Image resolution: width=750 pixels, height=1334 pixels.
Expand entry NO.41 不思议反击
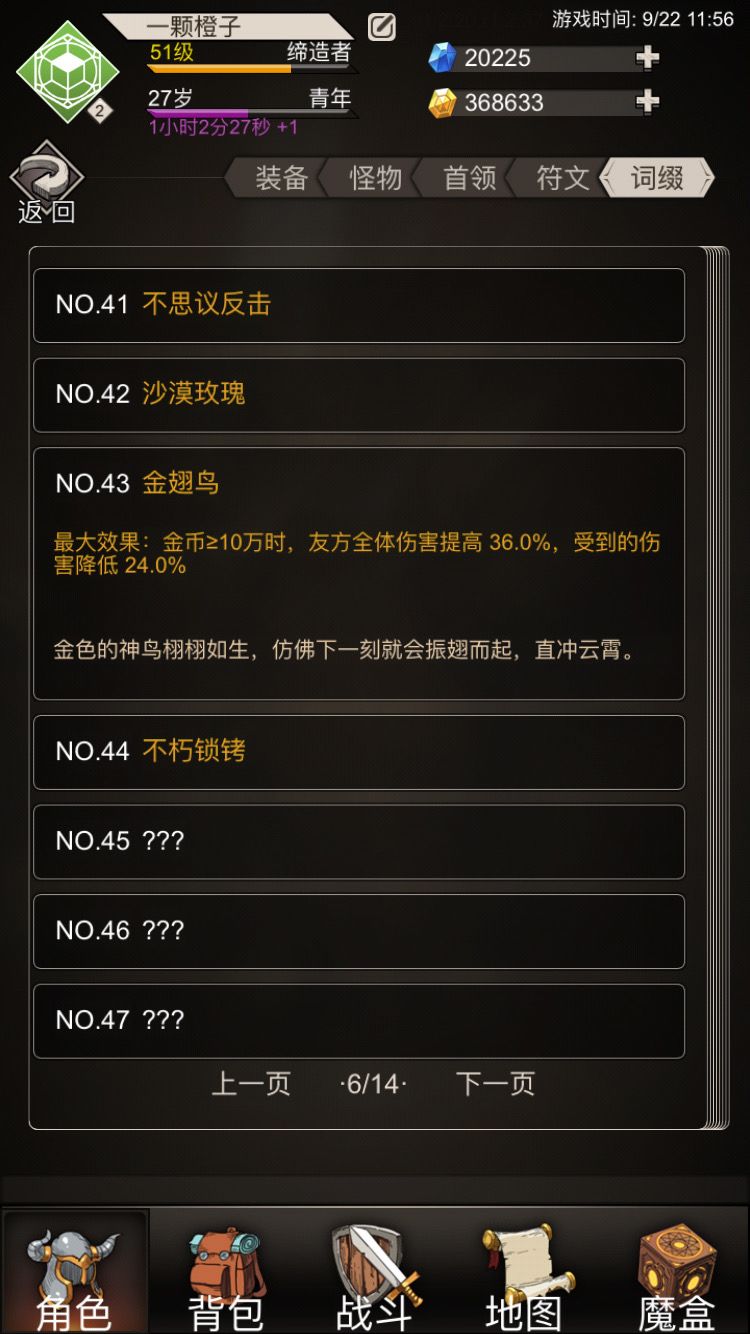[356, 305]
